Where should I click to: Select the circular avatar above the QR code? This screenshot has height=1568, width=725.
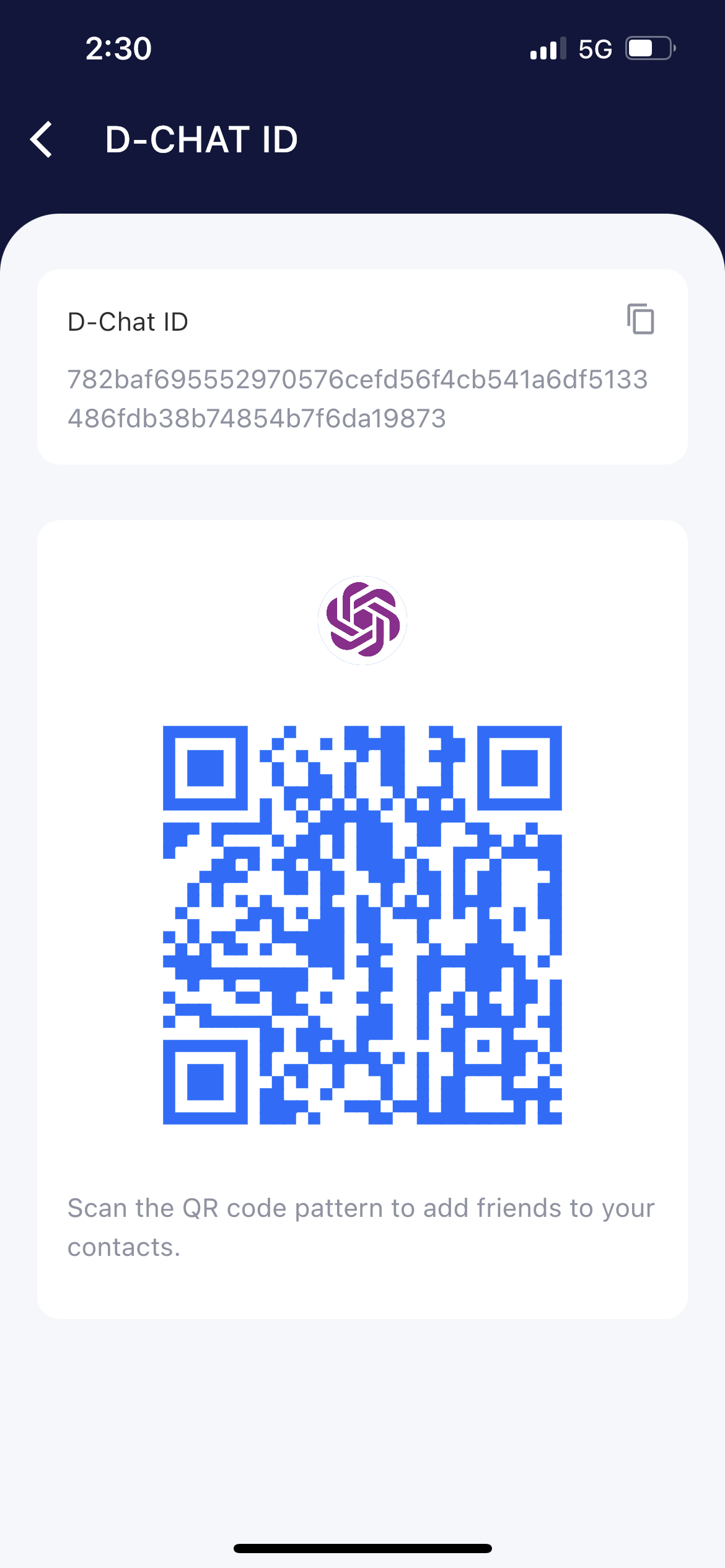click(x=362, y=621)
